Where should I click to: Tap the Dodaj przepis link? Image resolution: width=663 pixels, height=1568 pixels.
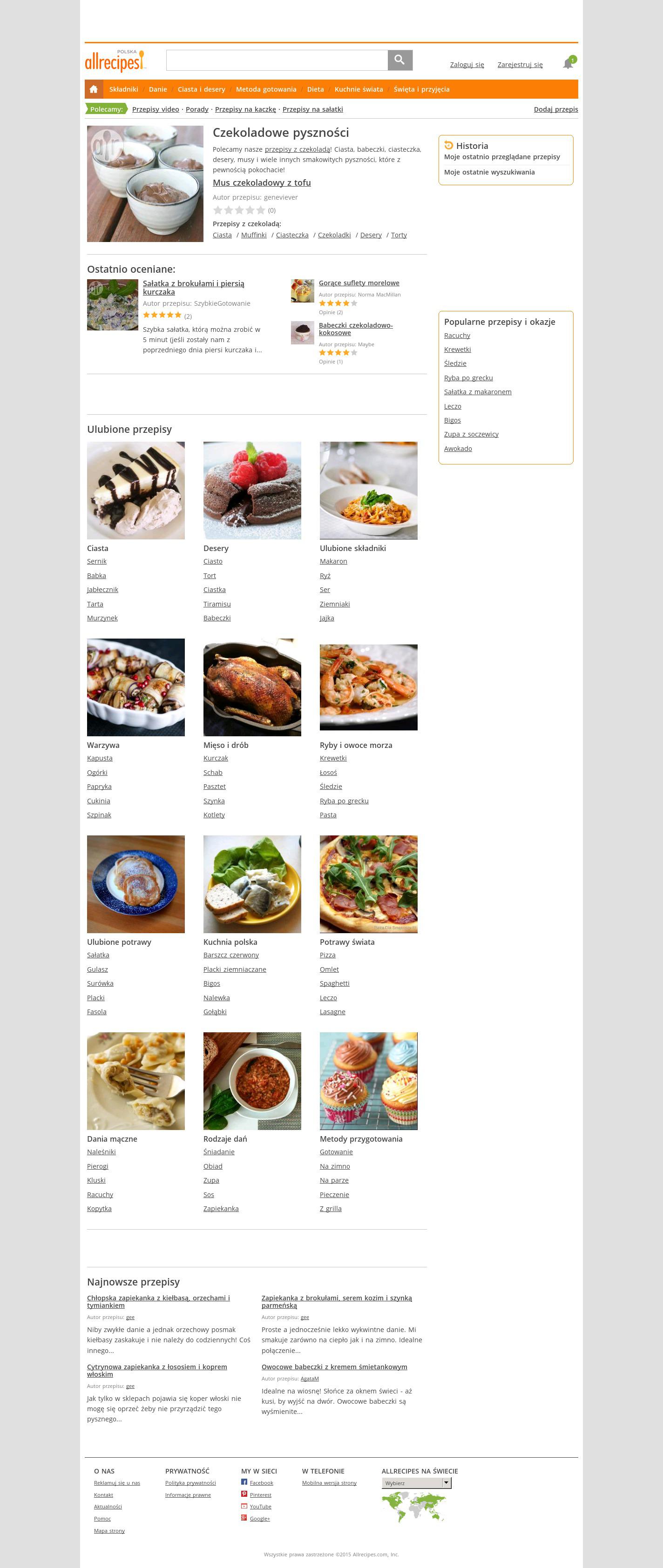[555, 109]
